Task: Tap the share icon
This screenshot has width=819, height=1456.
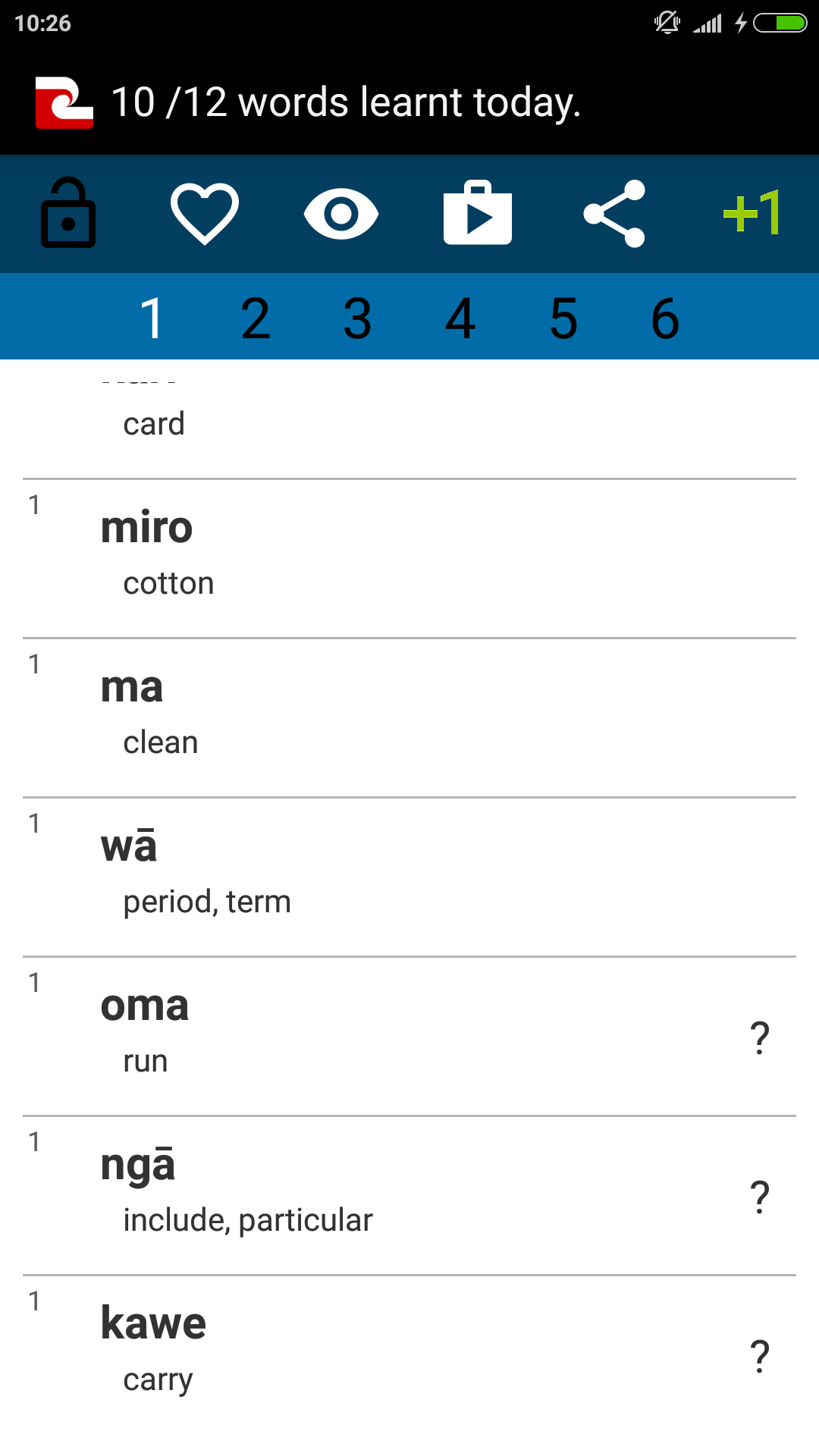Action: click(x=615, y=215)
